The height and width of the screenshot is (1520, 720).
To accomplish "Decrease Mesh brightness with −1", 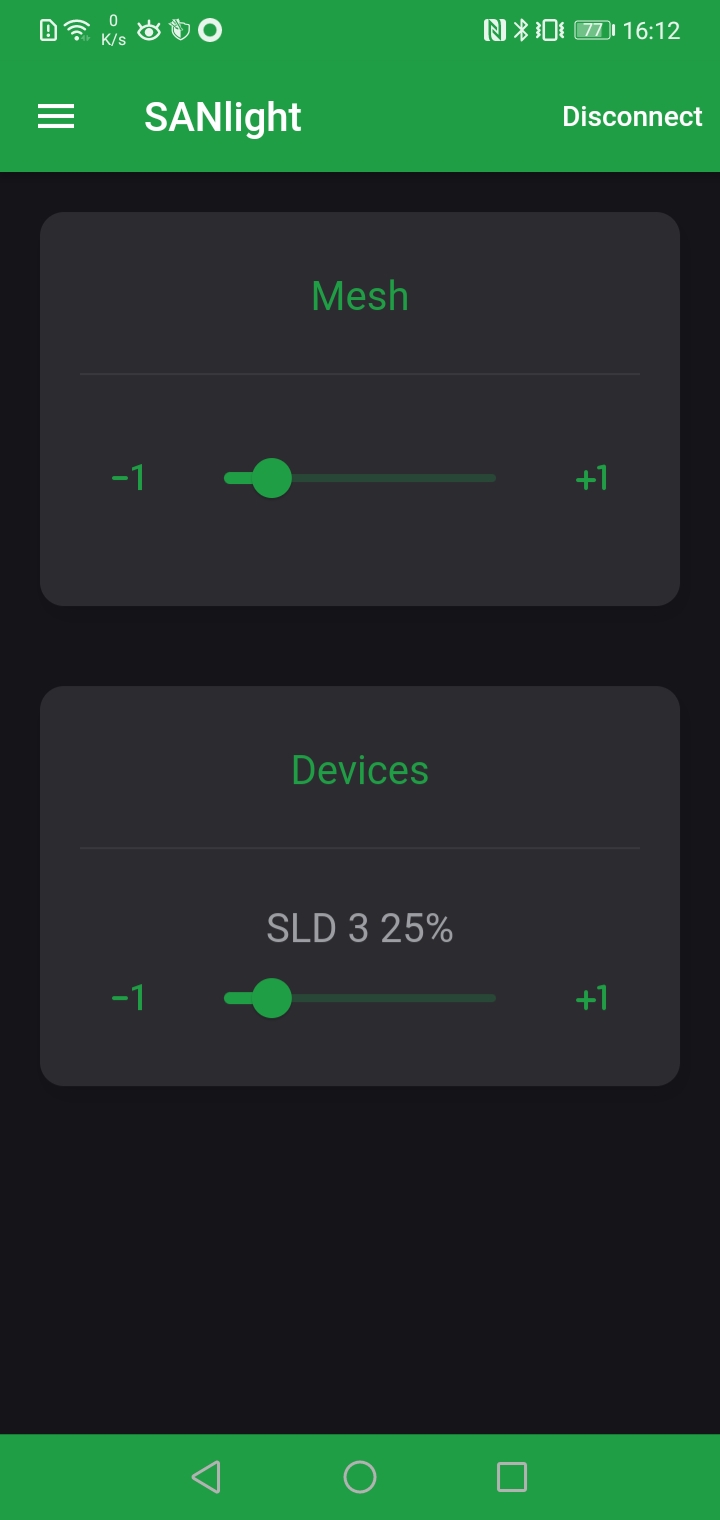I will [x=128, y=478].
